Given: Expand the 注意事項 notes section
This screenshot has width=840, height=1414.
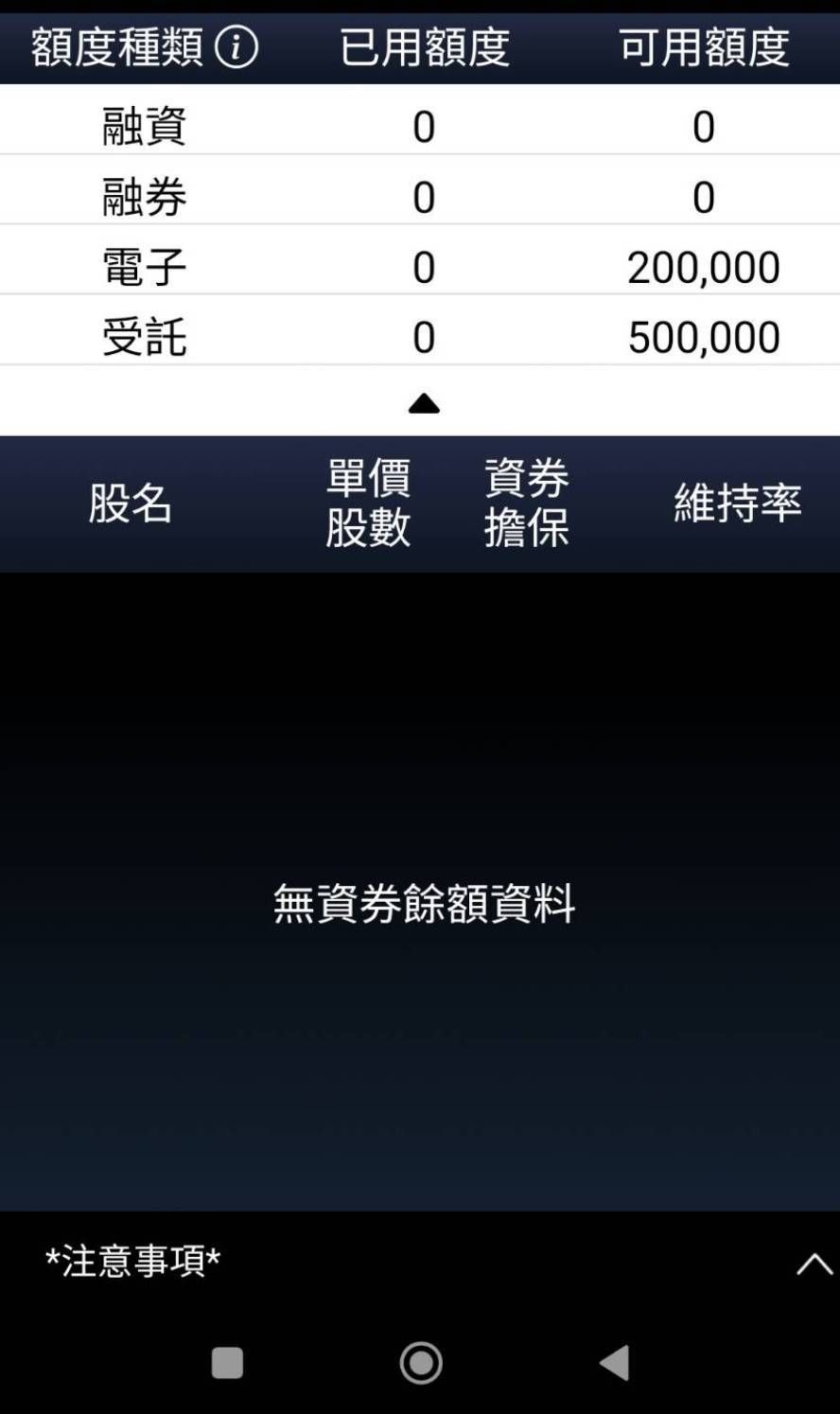Looking at the screenshot, I should click(814, 1264).
